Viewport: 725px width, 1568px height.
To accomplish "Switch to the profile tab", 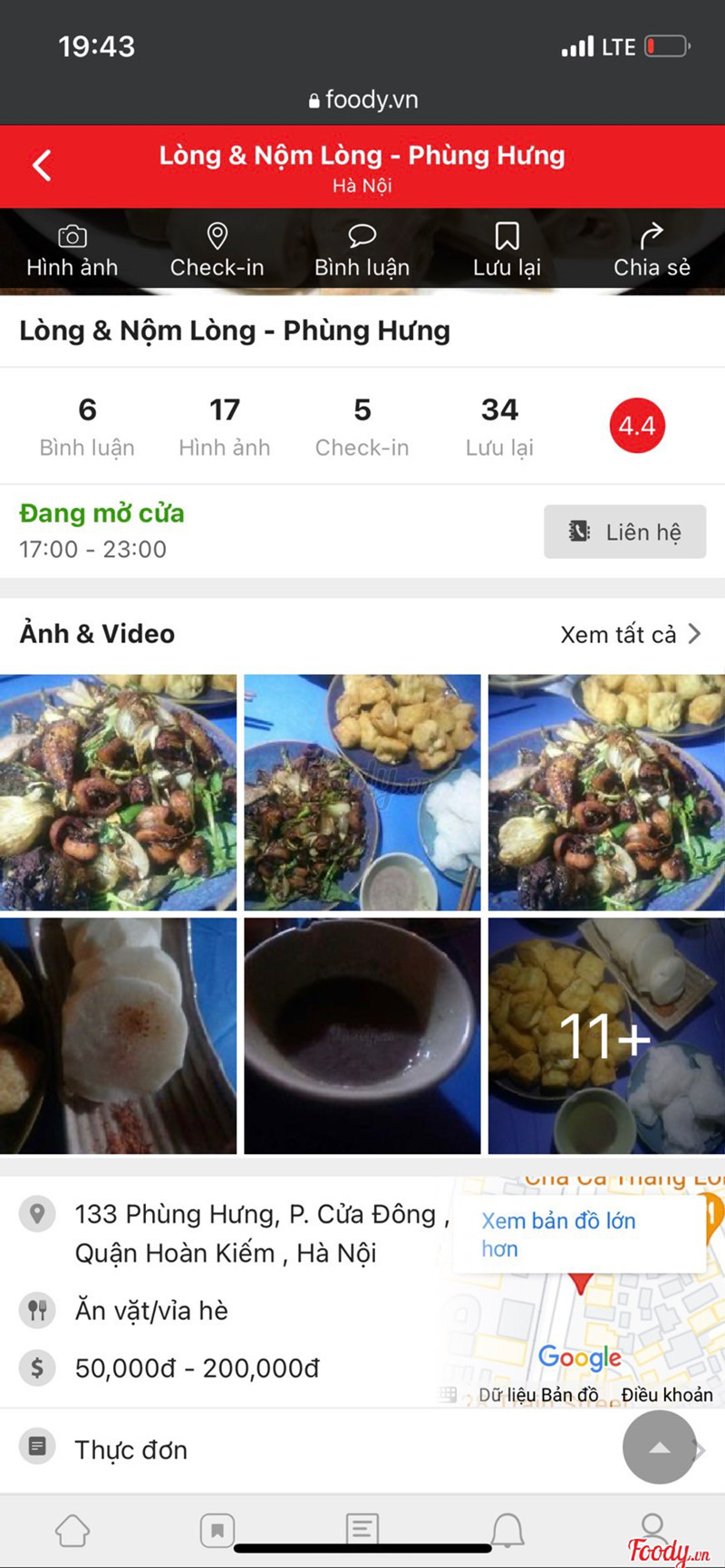I will coord(652,1526).
